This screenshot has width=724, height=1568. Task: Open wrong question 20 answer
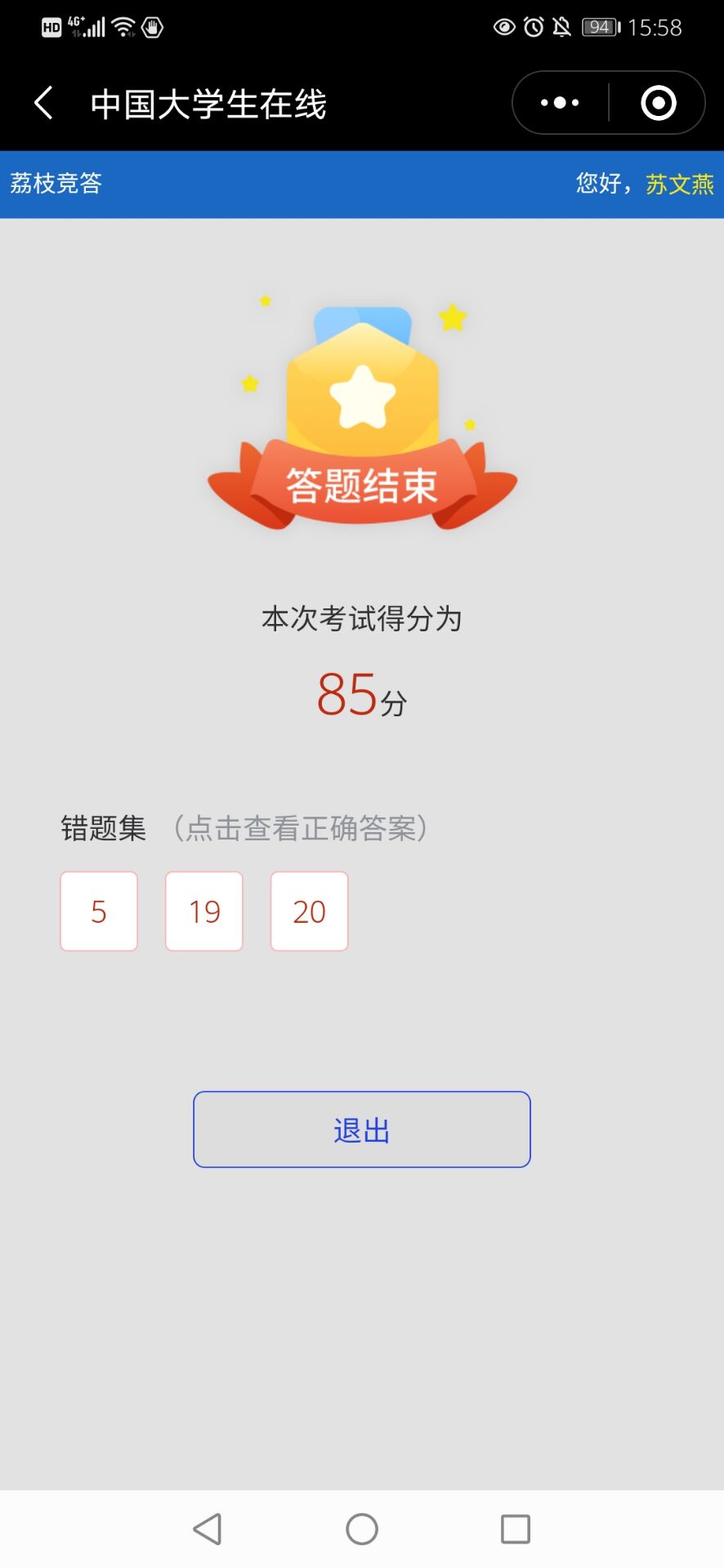tap(310, 911)
